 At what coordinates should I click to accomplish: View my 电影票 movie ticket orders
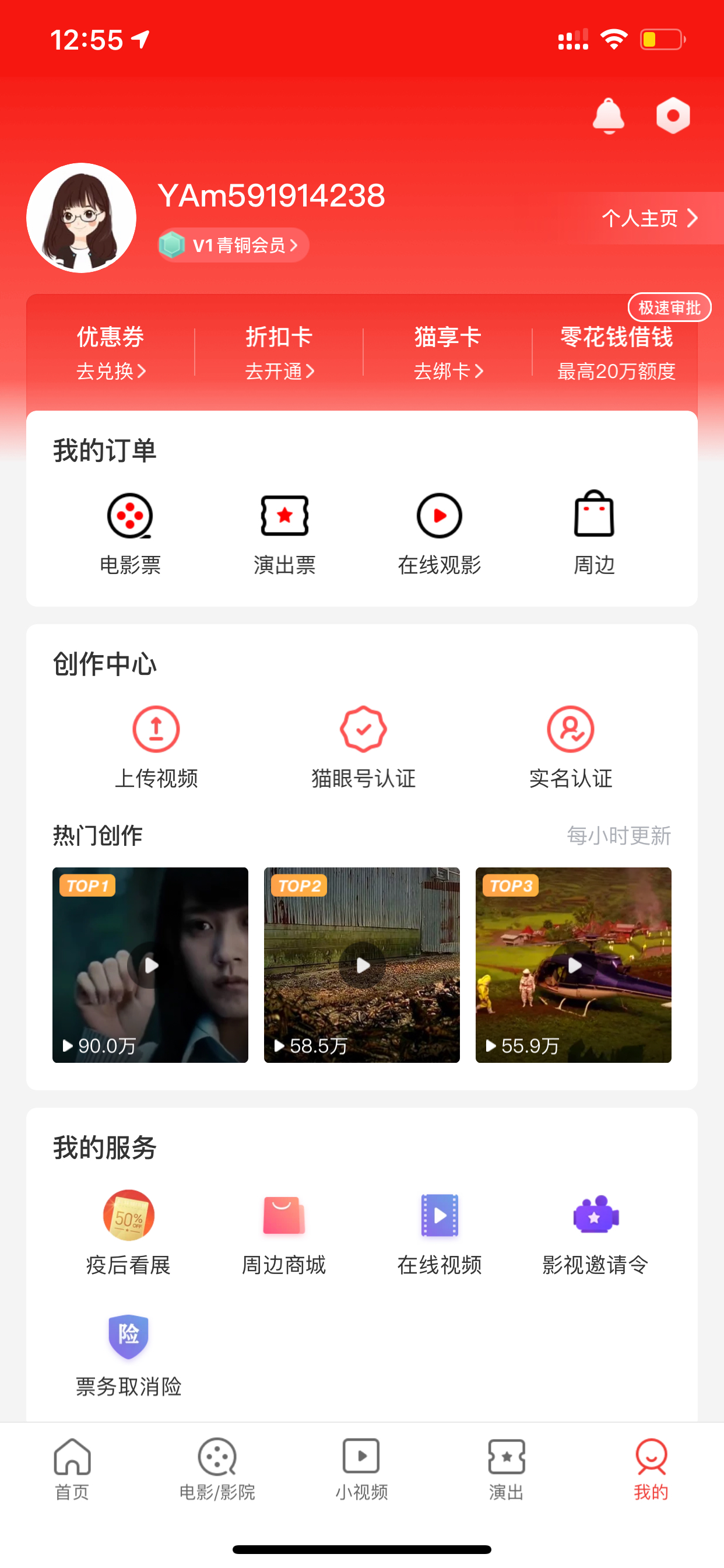point(130,534)
